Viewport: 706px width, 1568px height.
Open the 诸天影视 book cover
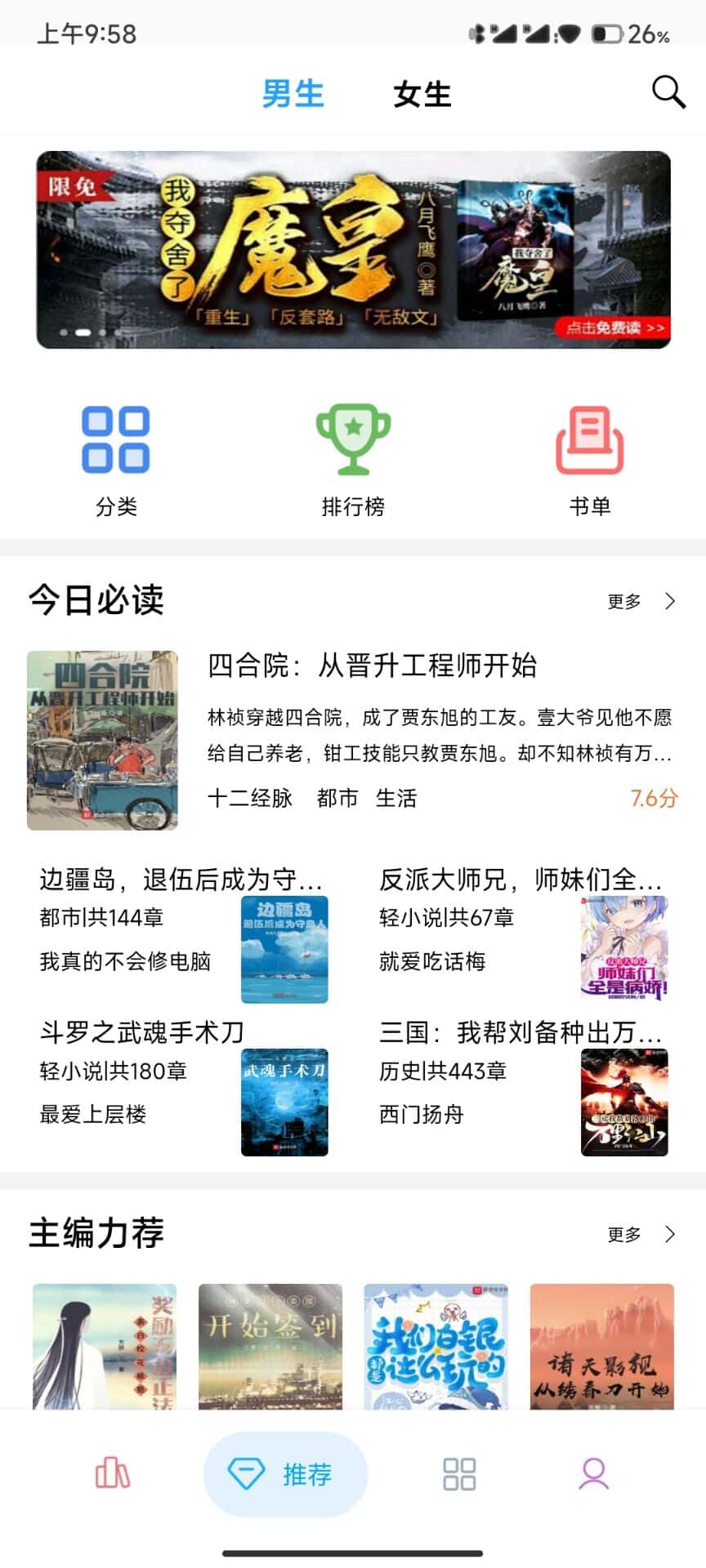pos(602,1346)
